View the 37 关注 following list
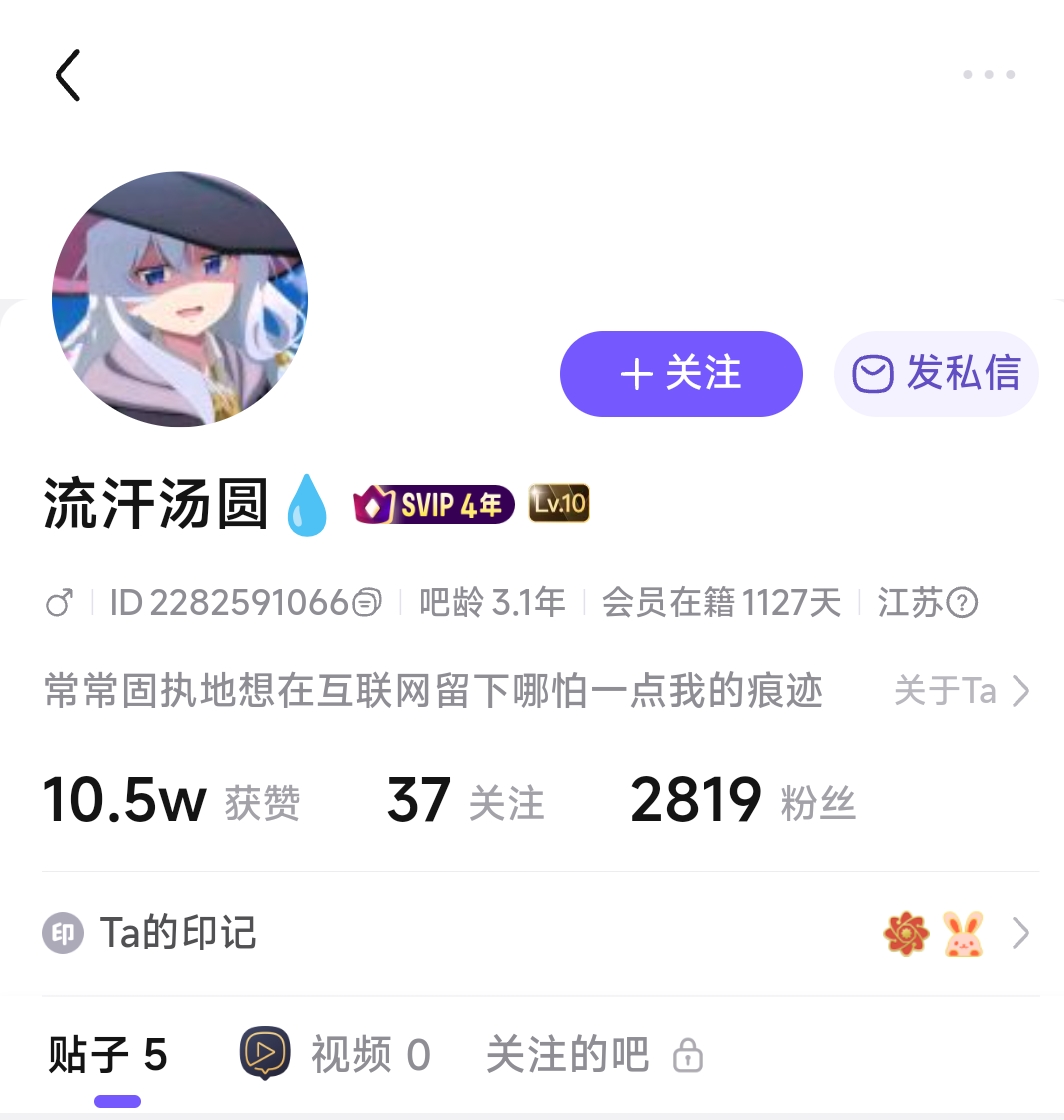The image size is (1064, 1120). coord(465,802)
